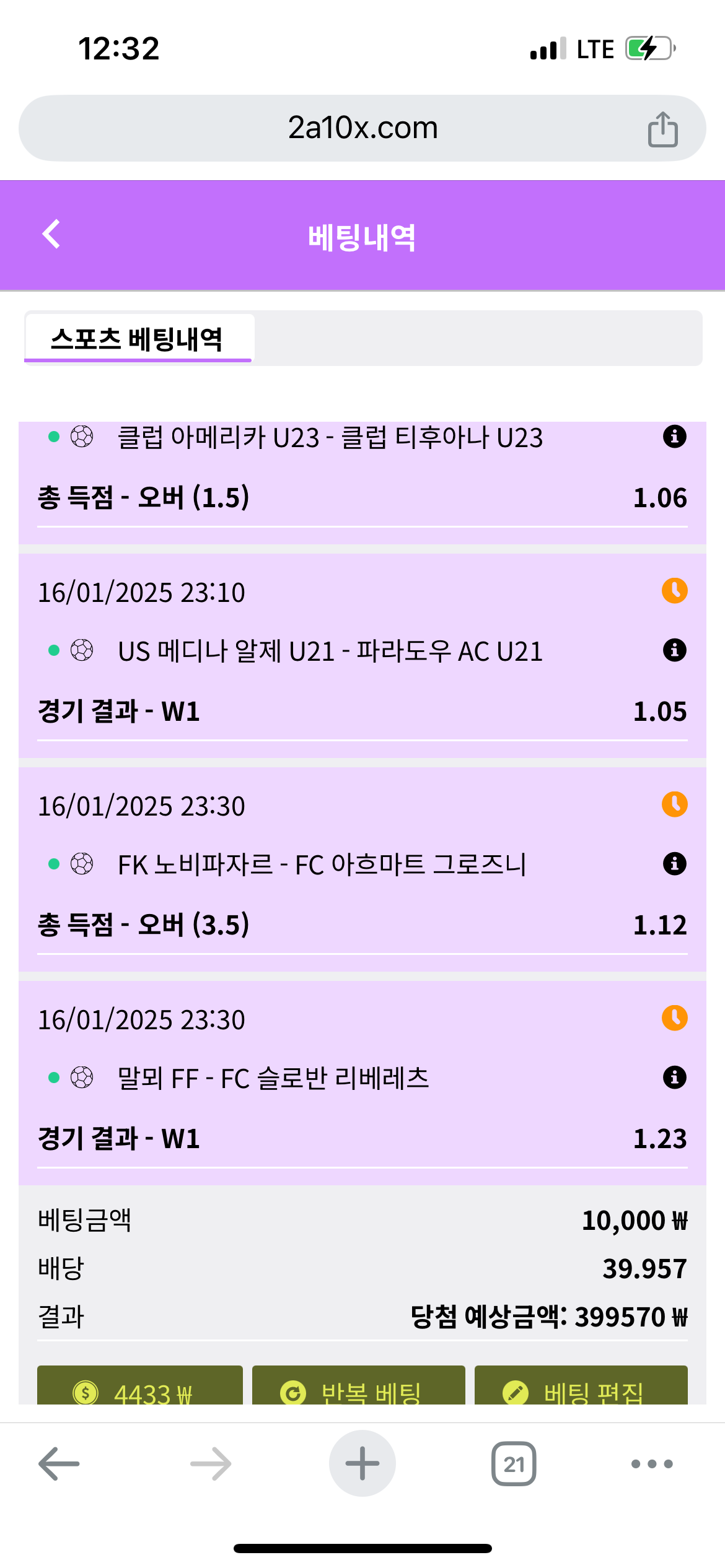This screenshot has height=1568, width=725.
Task: View info for US 메디나 알제 U21 match
Action: click(x=674, y=650)
